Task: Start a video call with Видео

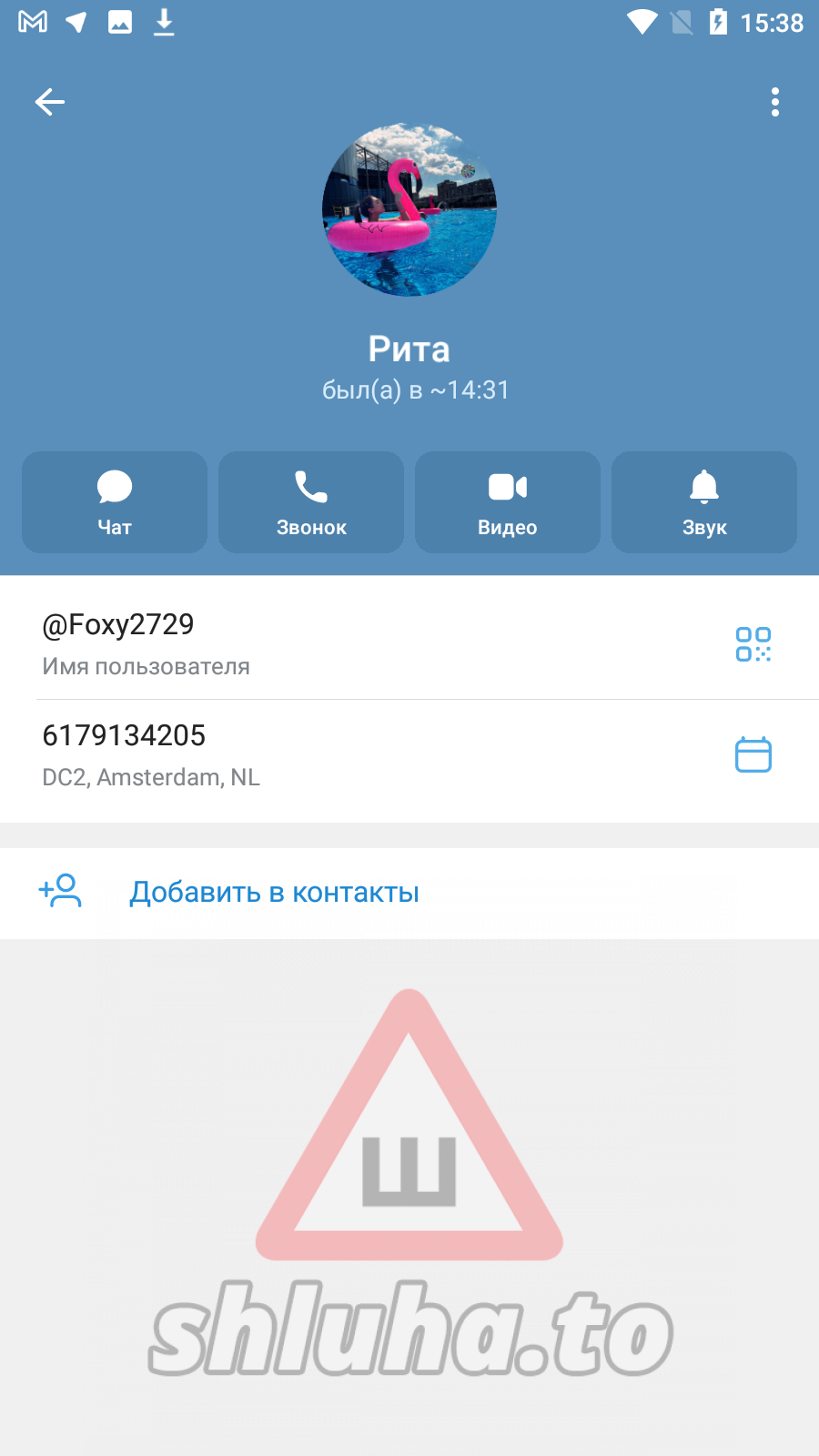Action: coord(508,502)
